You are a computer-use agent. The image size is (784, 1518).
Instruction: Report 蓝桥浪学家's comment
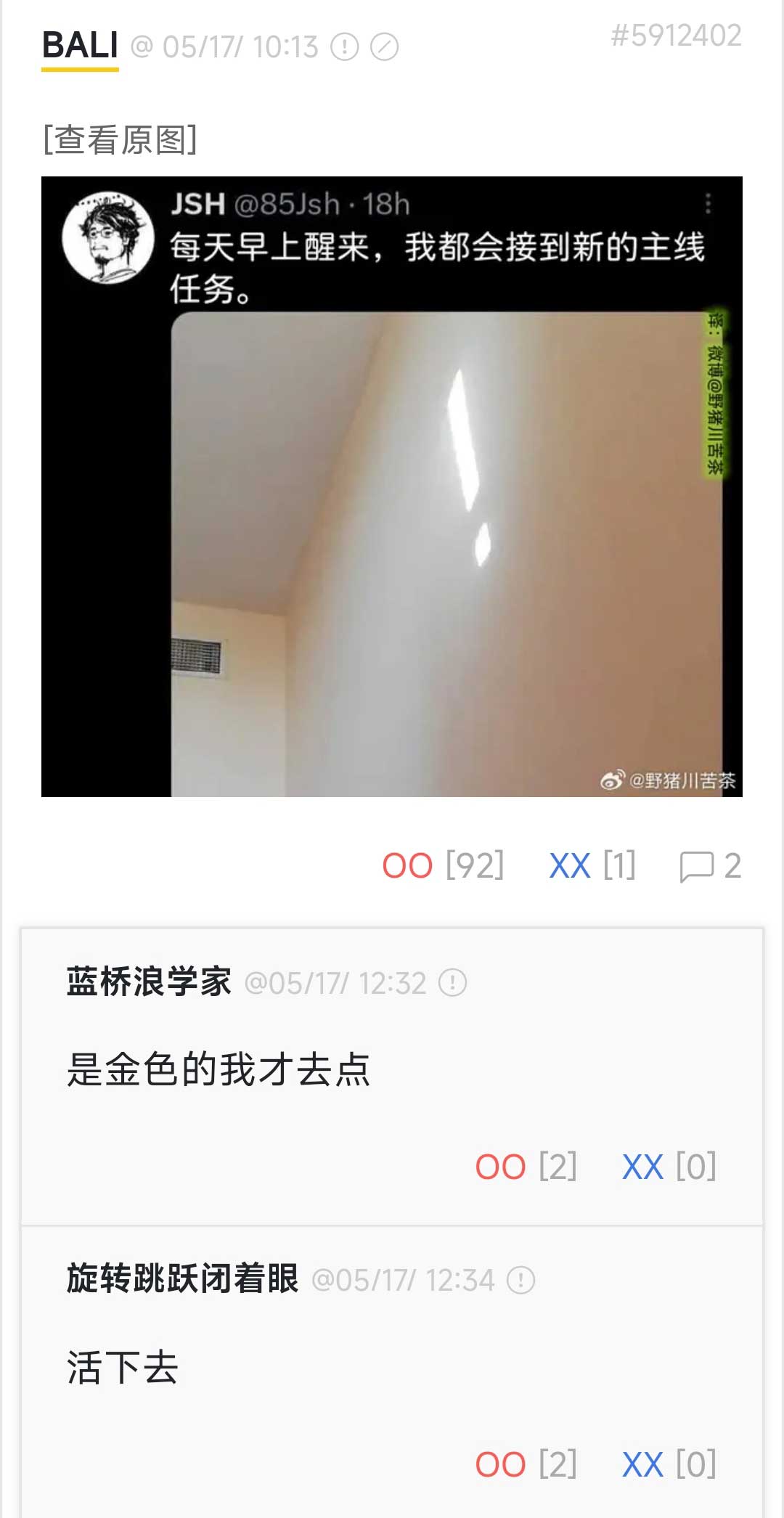tap(453, 983)
